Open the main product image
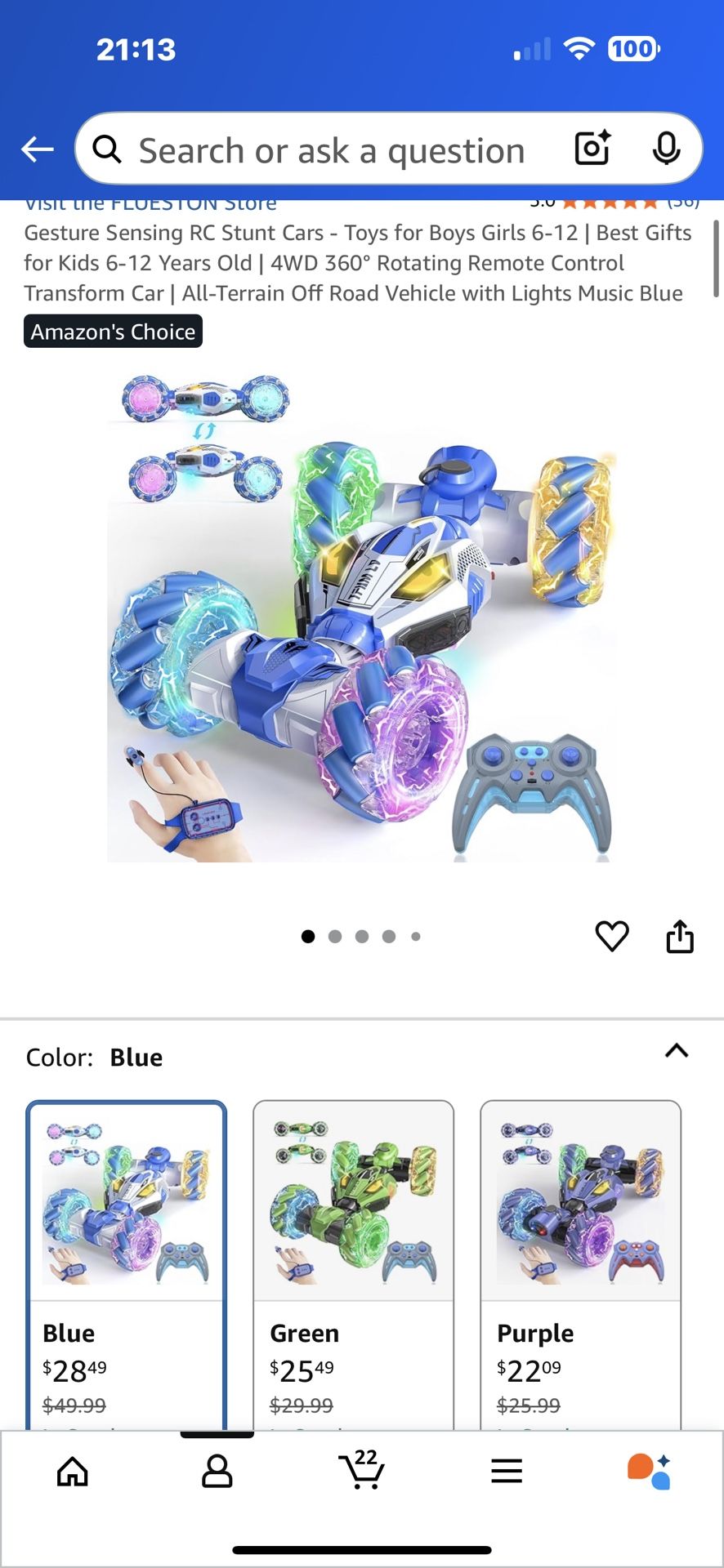Image resolution: width=724 pixels, height=1568 pixels. click(361, 617)
